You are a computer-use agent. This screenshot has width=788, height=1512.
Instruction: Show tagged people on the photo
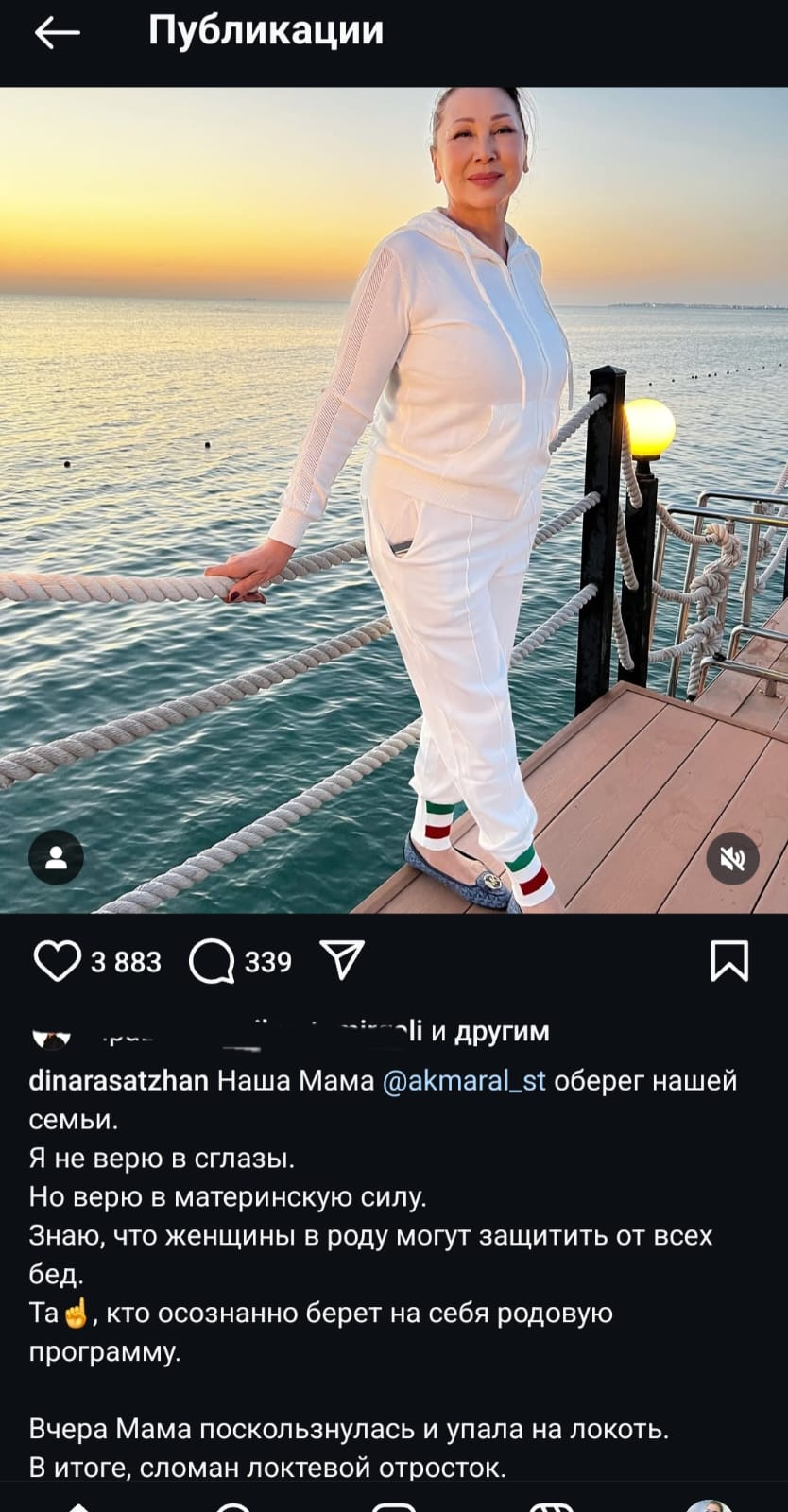point(56,858)
